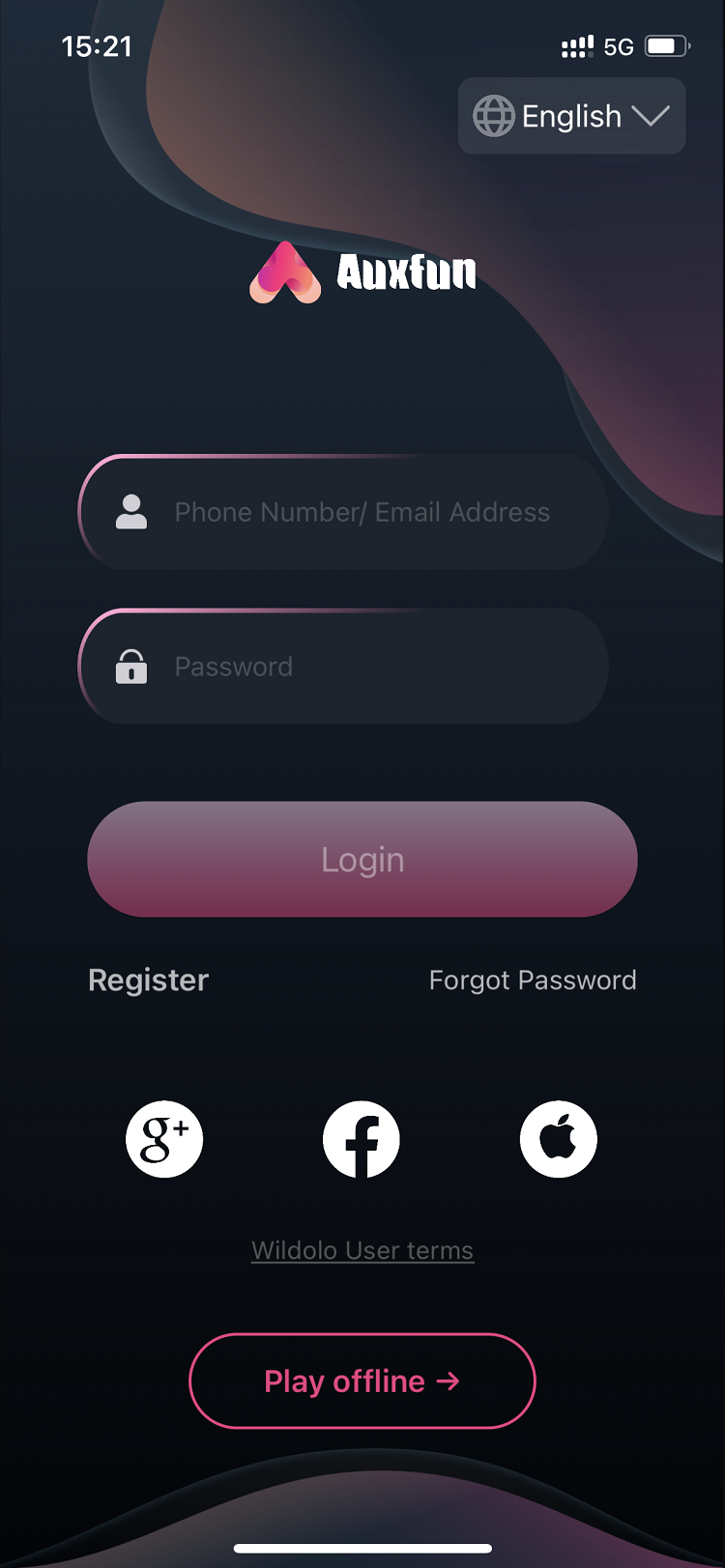Open Register to create an account

[x=149, y=980]
